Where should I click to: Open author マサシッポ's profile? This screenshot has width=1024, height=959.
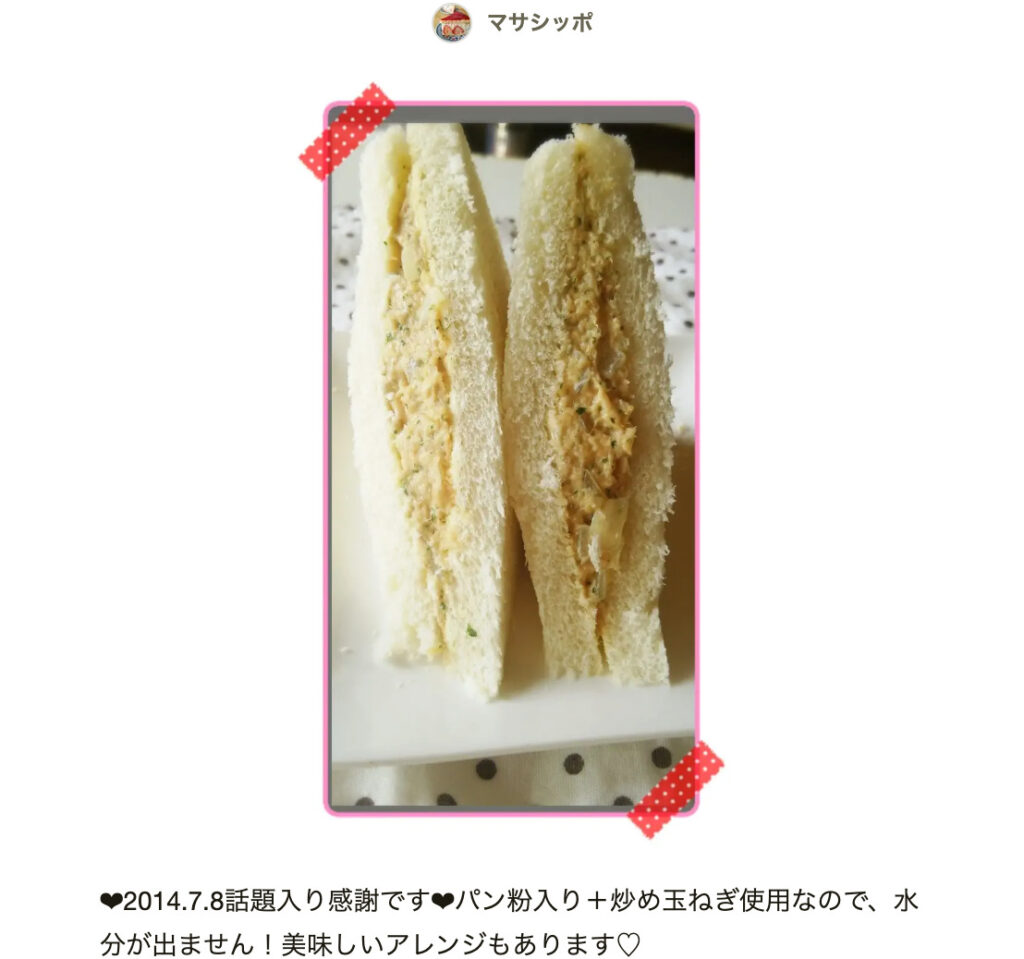click(x=539, y=23)
